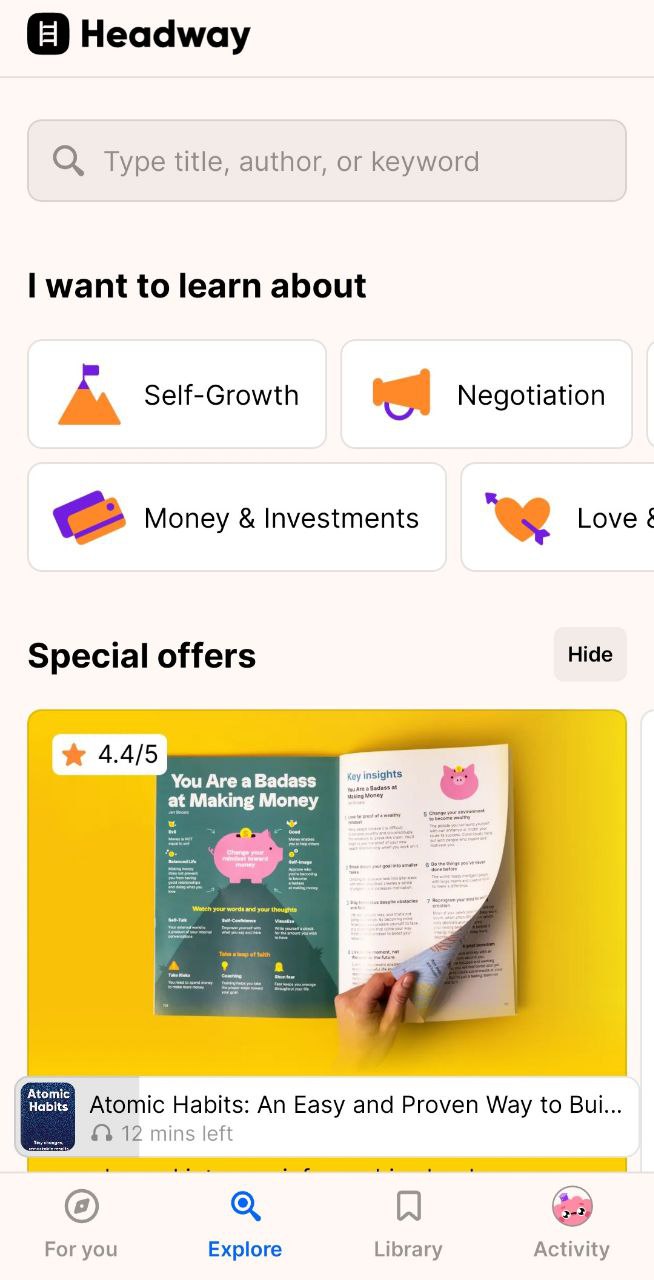Open the Money & Investments topic

237,518
